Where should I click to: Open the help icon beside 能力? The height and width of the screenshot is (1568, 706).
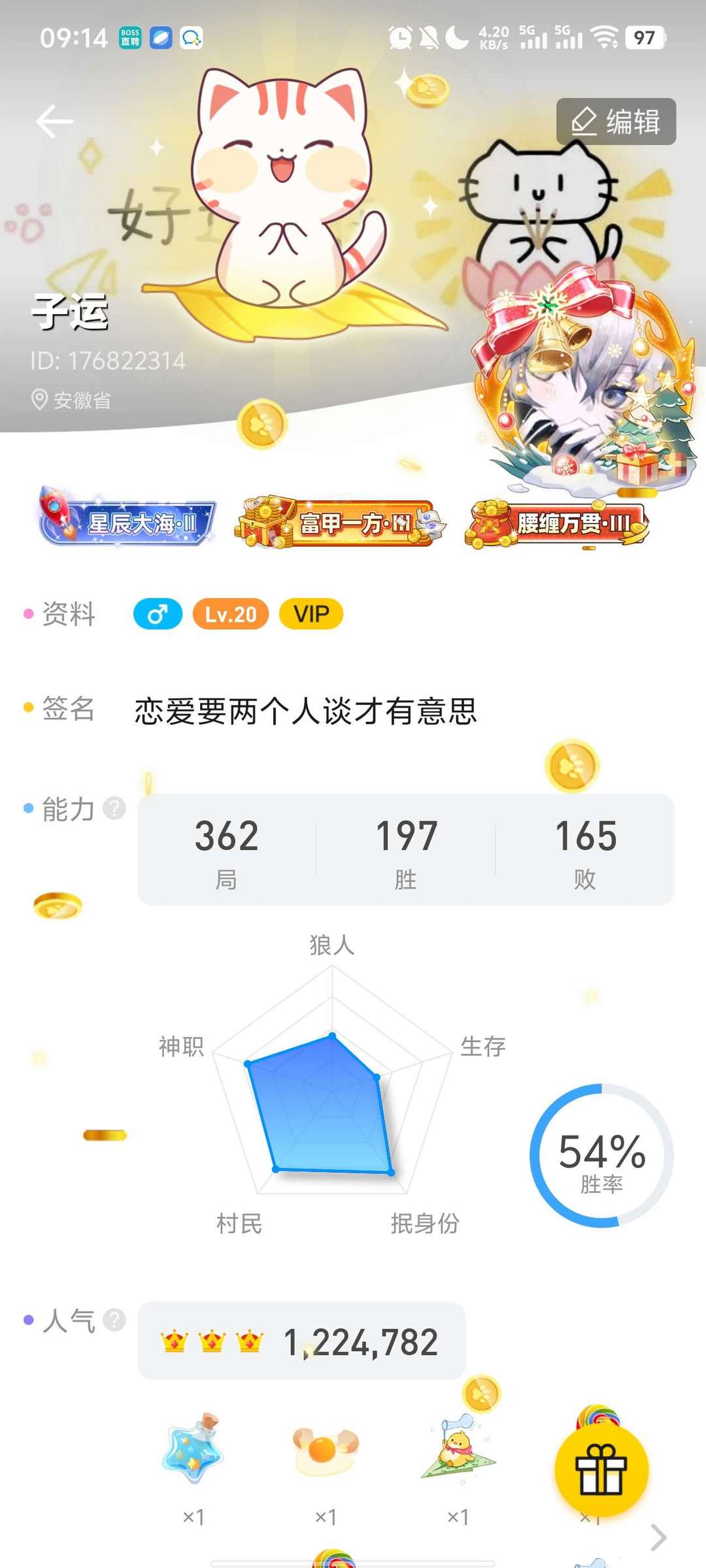pos(114,809)
